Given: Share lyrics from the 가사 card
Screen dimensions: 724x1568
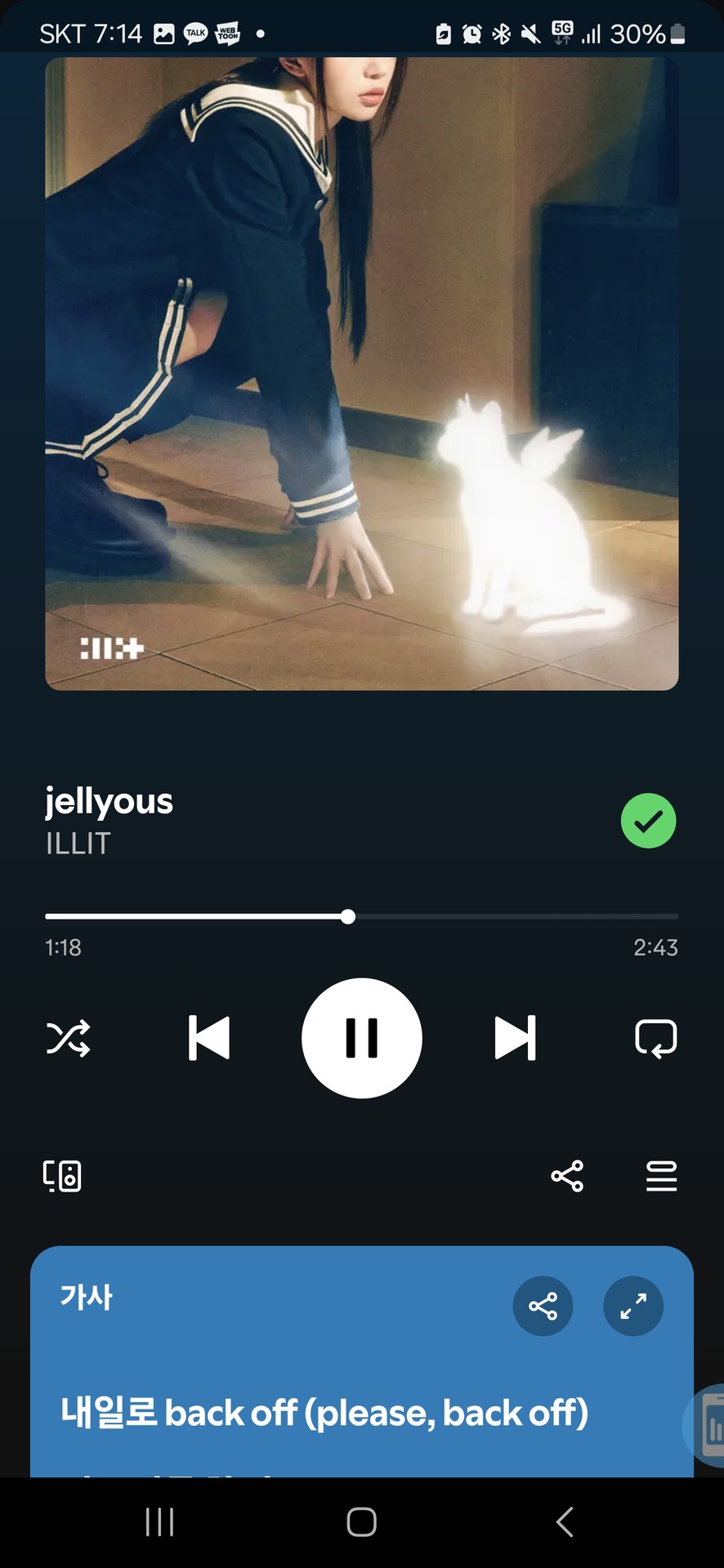Looking at the screenshot, I should 543,1306.
